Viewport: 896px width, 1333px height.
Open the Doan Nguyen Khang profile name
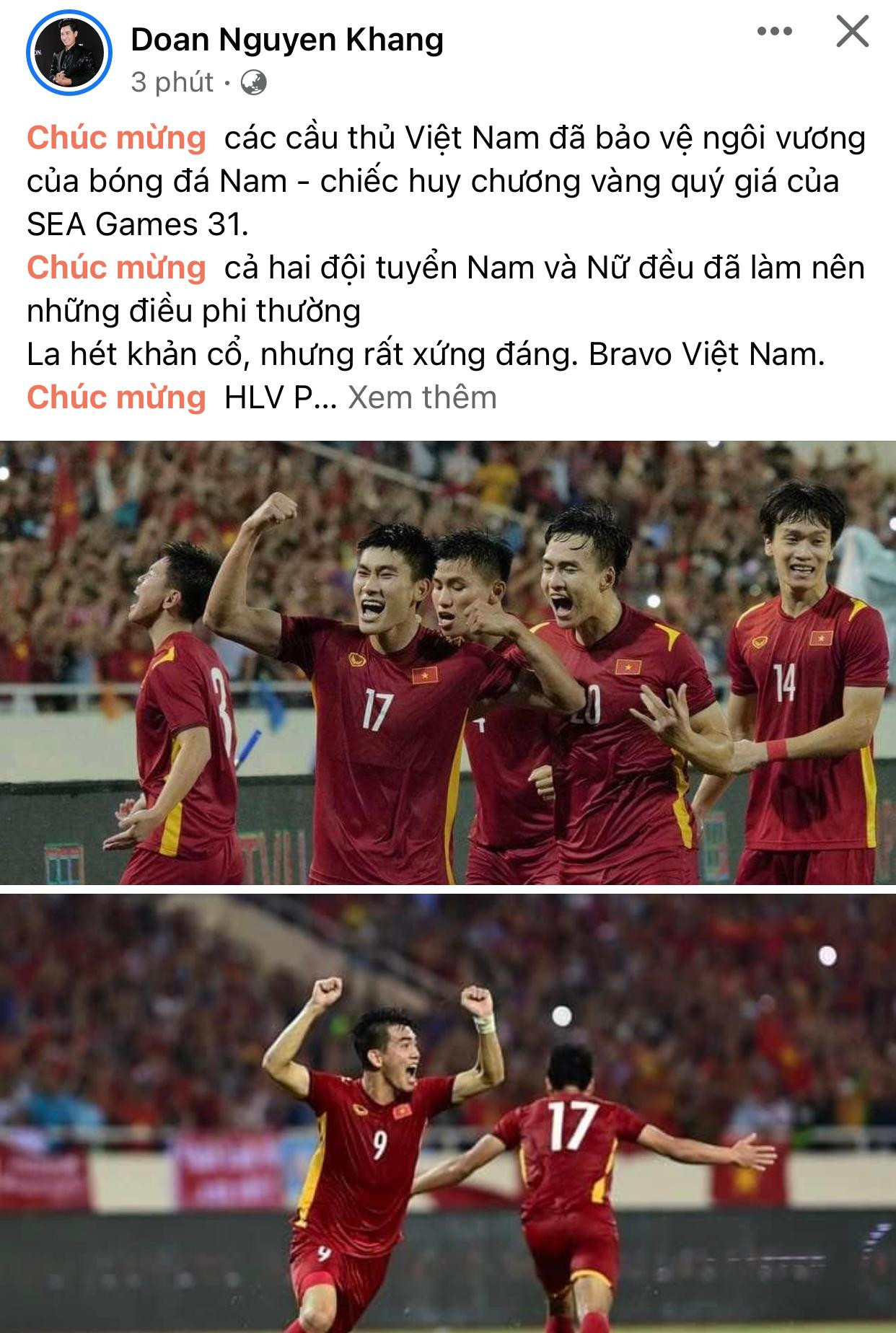tap(287, 39)
